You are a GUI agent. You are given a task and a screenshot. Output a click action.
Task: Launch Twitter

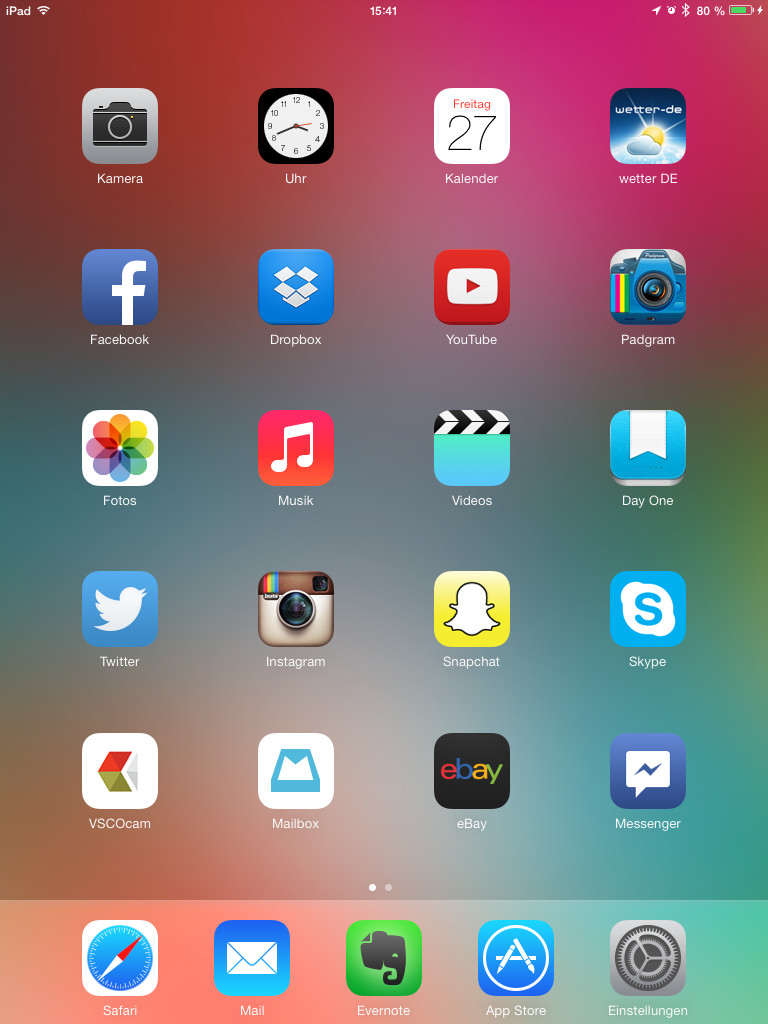click(120, 609)
